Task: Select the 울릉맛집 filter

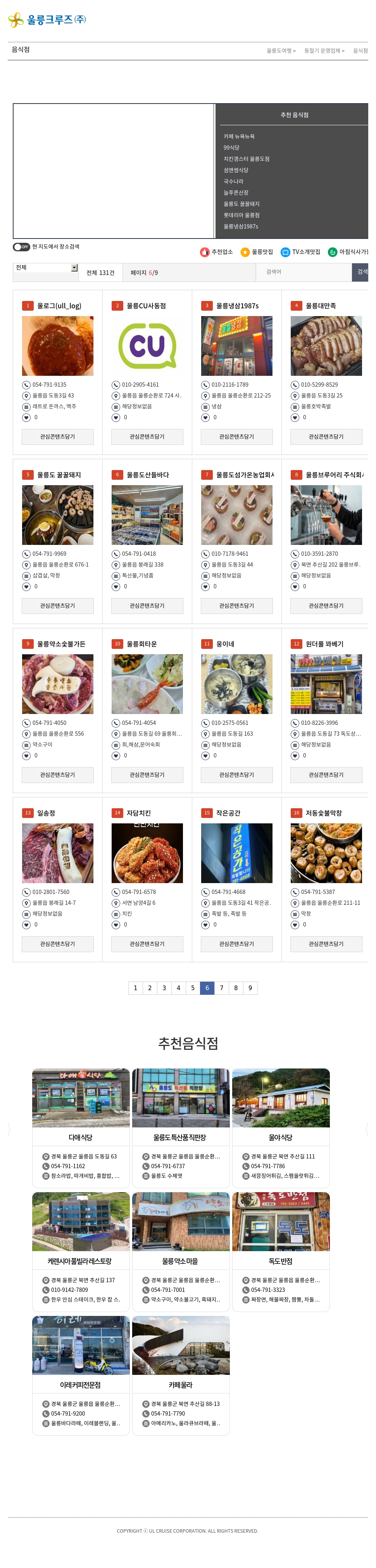Action: [x=257, y=252]
